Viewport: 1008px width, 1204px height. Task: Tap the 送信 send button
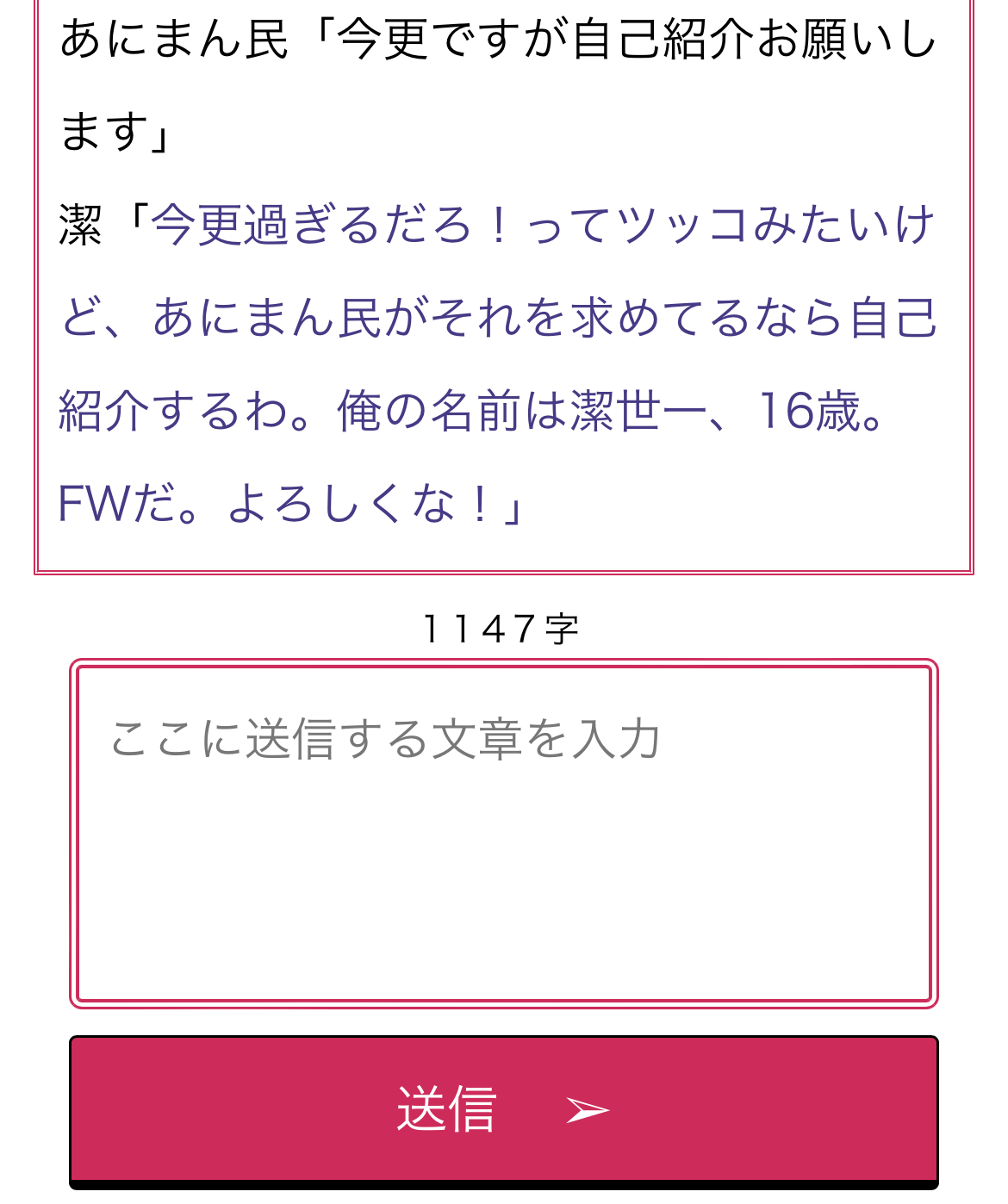pos(503,1110)
